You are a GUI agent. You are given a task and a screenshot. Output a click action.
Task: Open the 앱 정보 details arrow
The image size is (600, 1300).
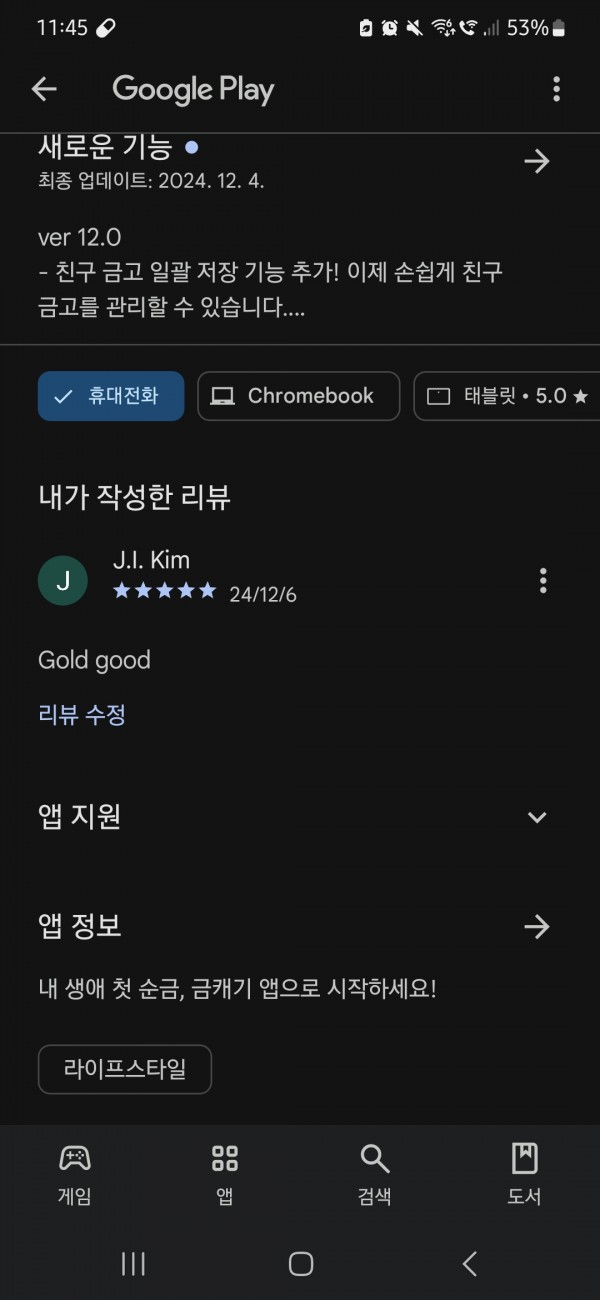pos(537,927)
